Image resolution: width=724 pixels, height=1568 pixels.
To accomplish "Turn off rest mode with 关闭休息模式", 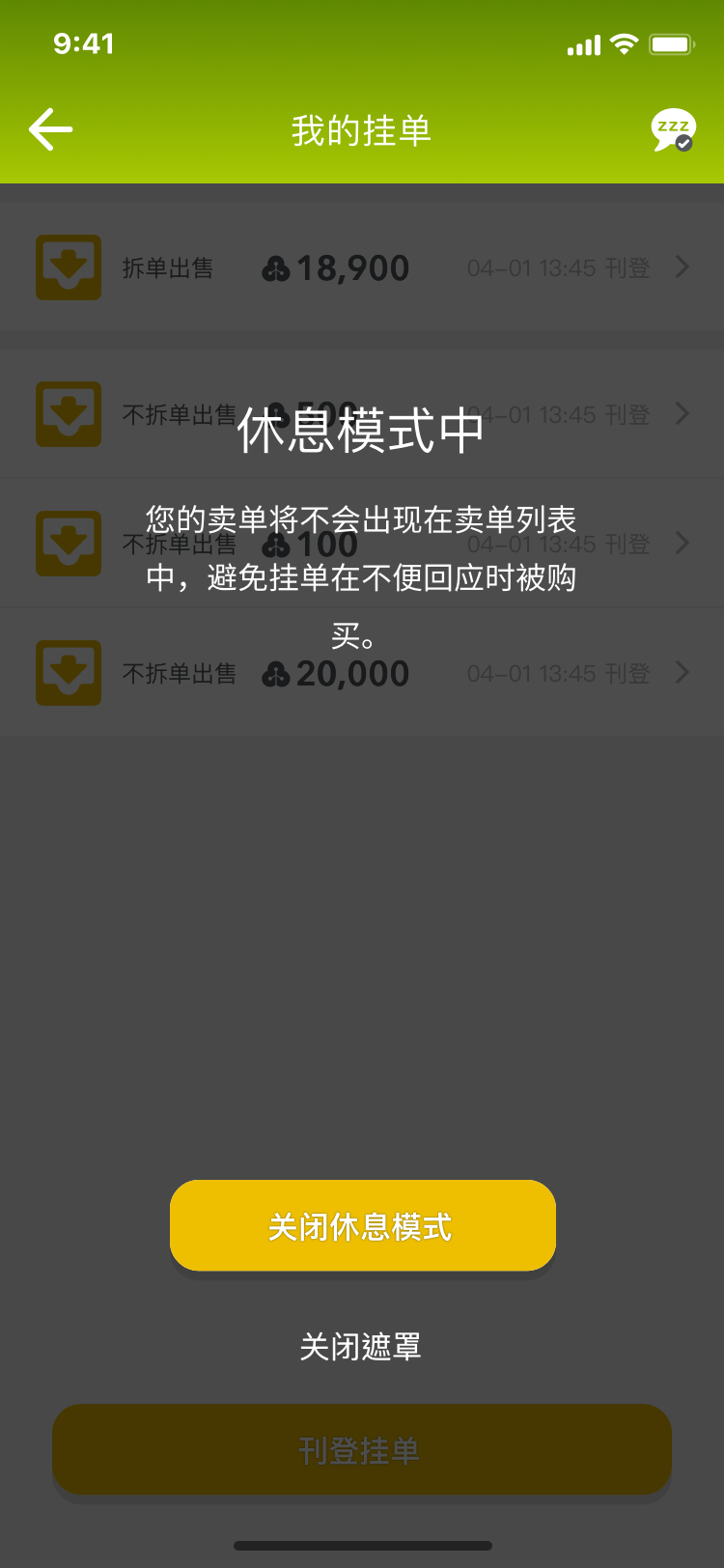I will pos(362,1225).
